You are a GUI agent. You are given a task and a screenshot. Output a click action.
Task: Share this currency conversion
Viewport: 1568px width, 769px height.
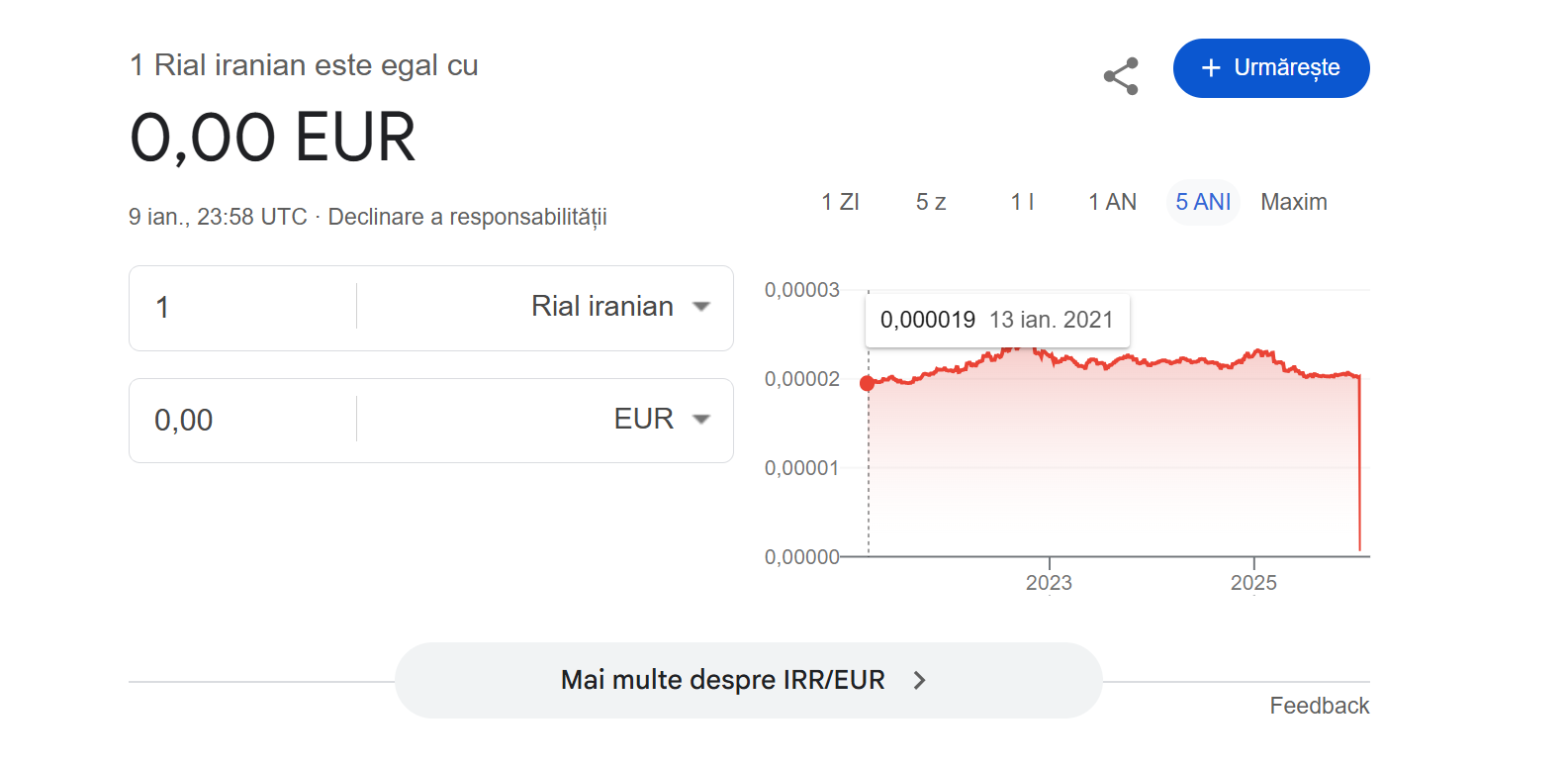point(1121,76)
